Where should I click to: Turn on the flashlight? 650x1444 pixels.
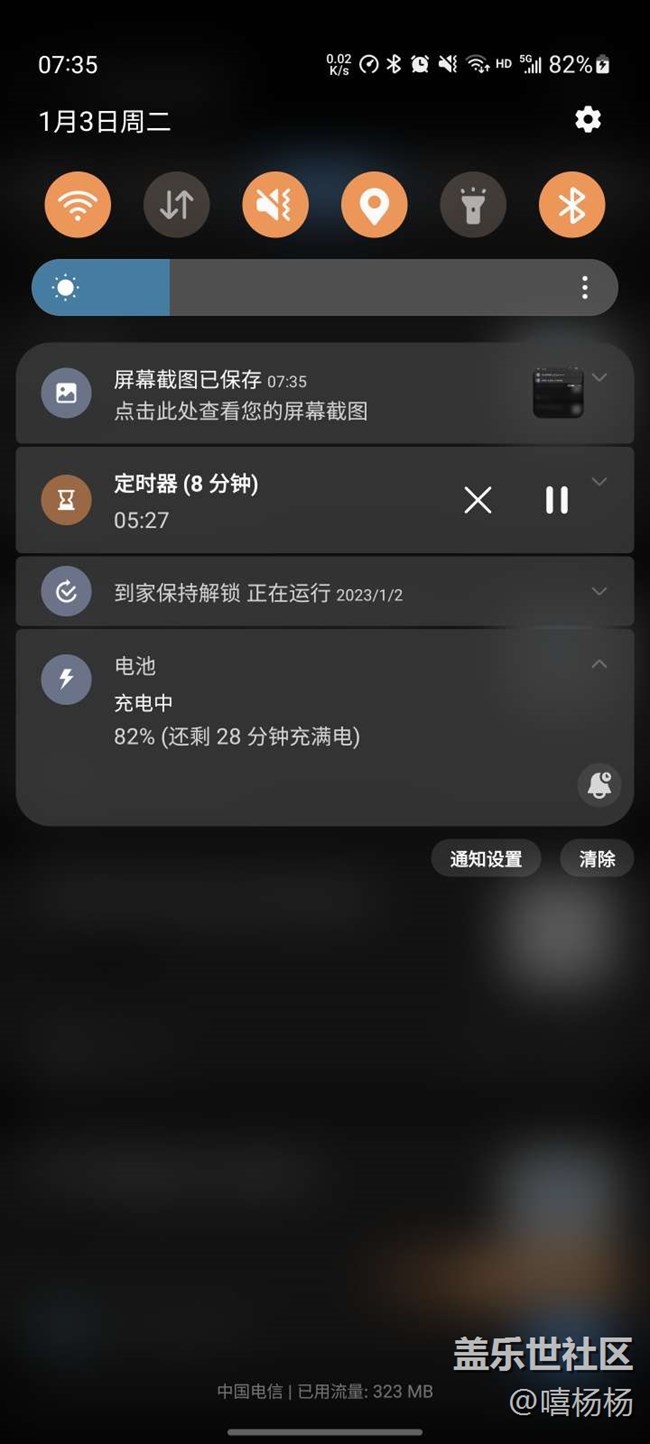coord(472,205)
